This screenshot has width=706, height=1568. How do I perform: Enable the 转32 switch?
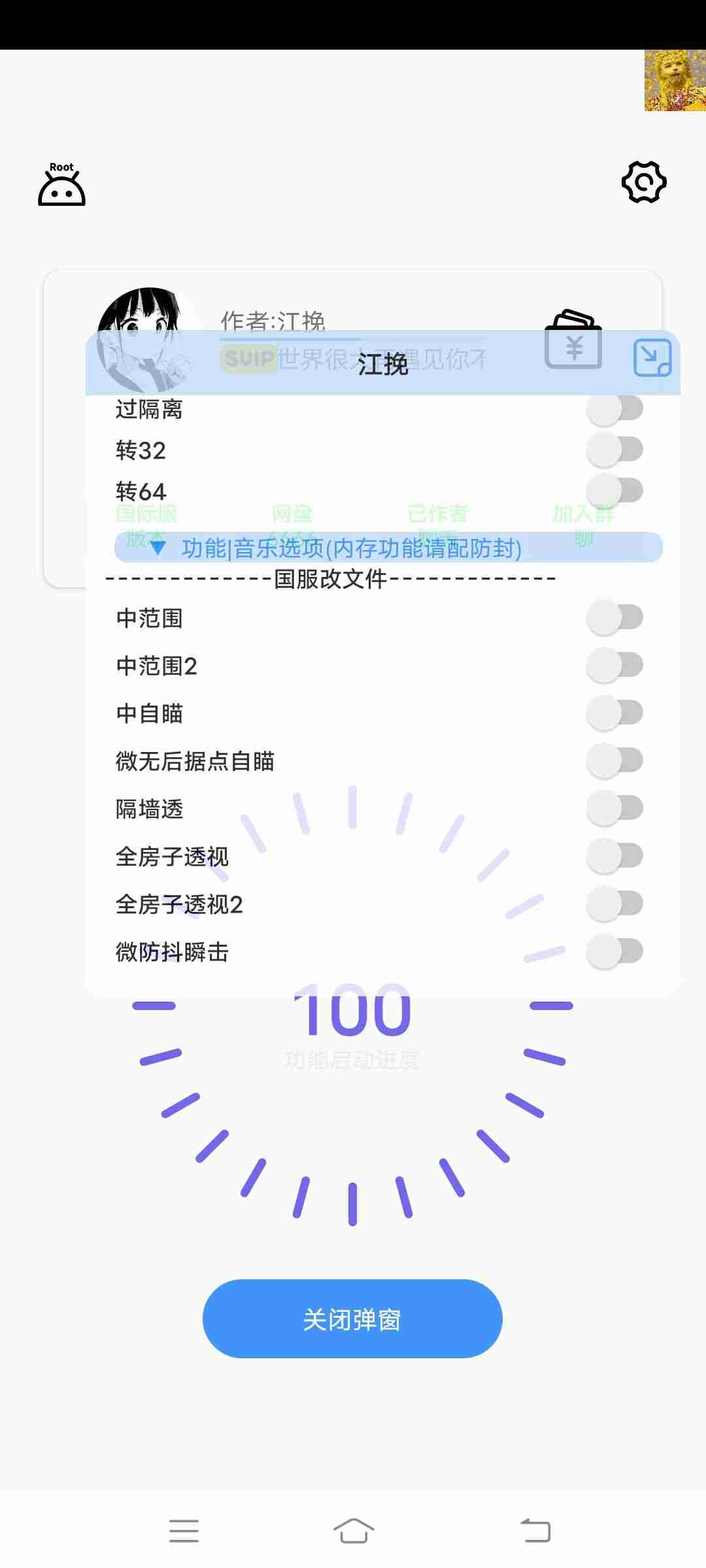click(614, 450)
